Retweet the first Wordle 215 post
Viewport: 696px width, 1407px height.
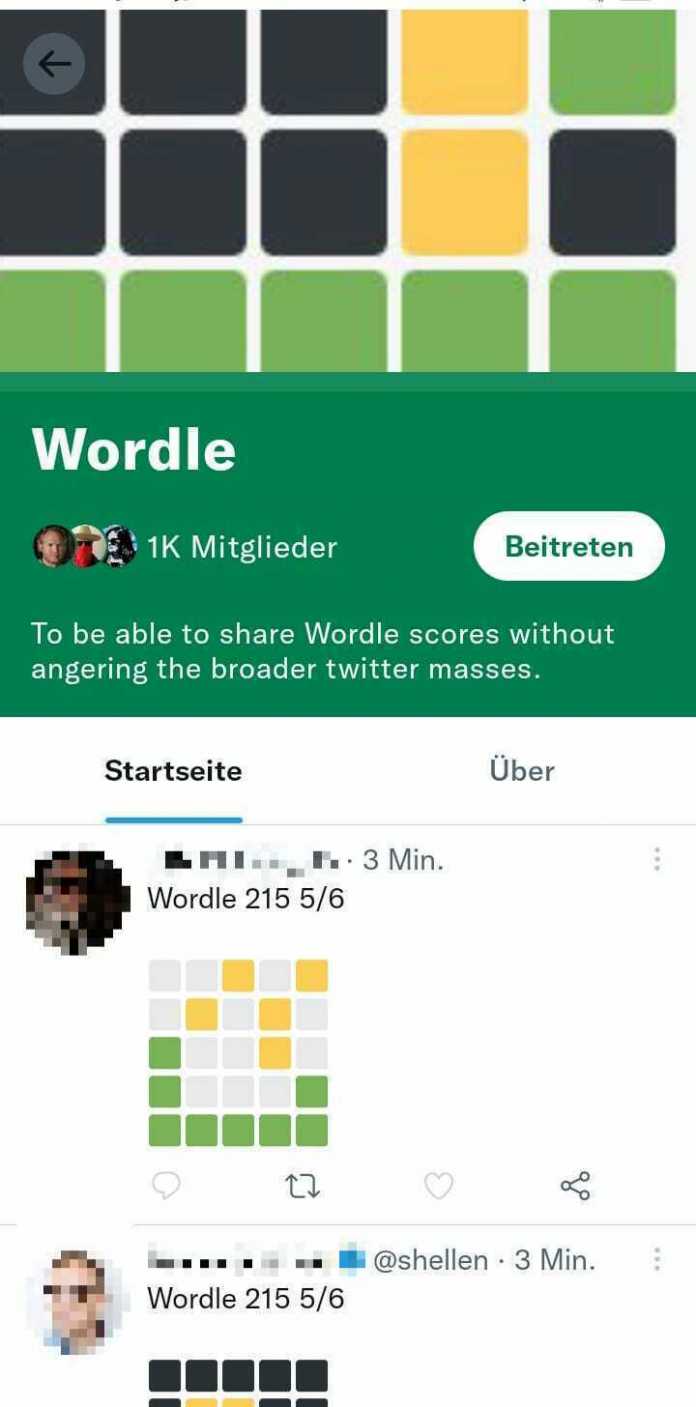pos(302,1186)
